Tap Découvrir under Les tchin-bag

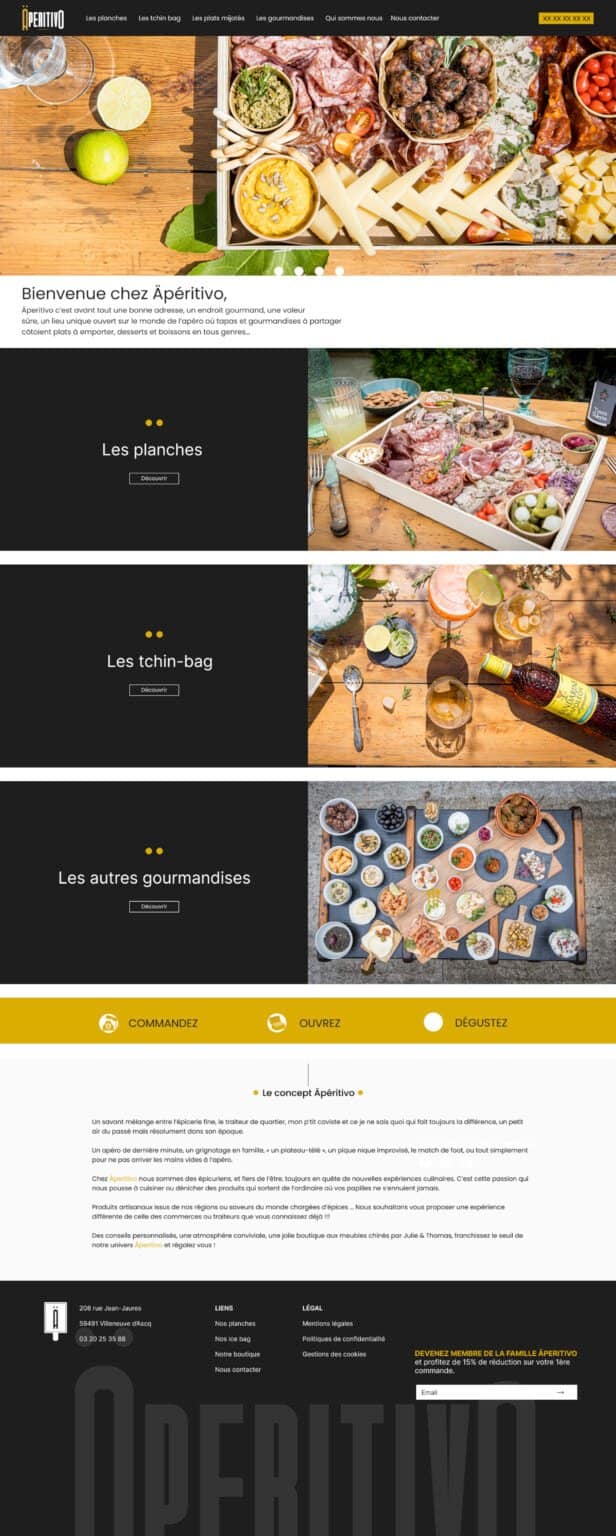(x=154, y=690)
